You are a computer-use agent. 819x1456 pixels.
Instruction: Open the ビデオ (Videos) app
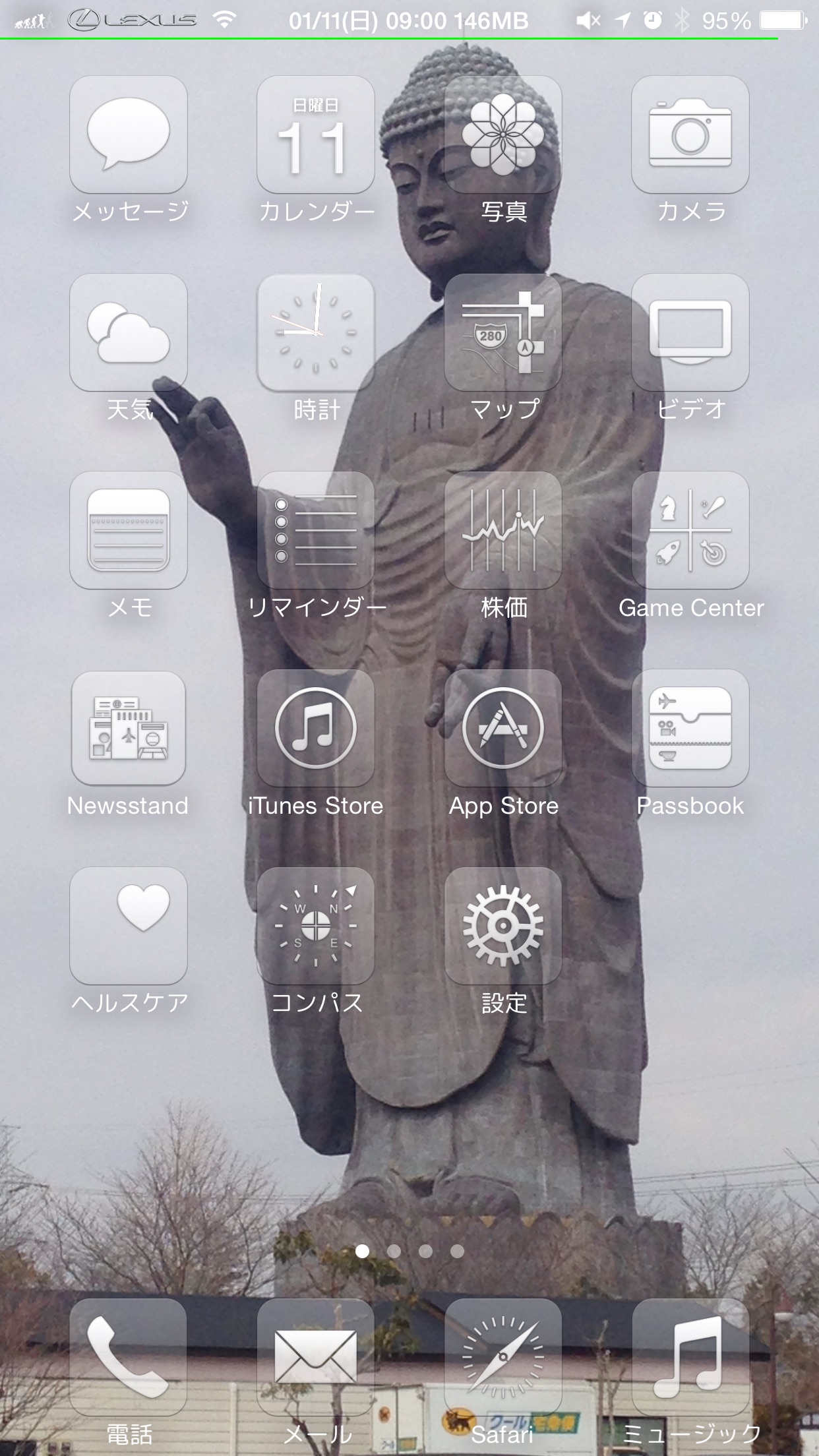690,332
